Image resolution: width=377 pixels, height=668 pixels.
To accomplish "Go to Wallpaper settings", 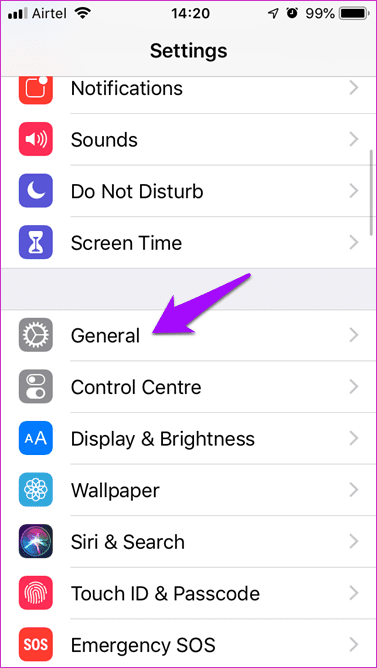I will point(188,490).
